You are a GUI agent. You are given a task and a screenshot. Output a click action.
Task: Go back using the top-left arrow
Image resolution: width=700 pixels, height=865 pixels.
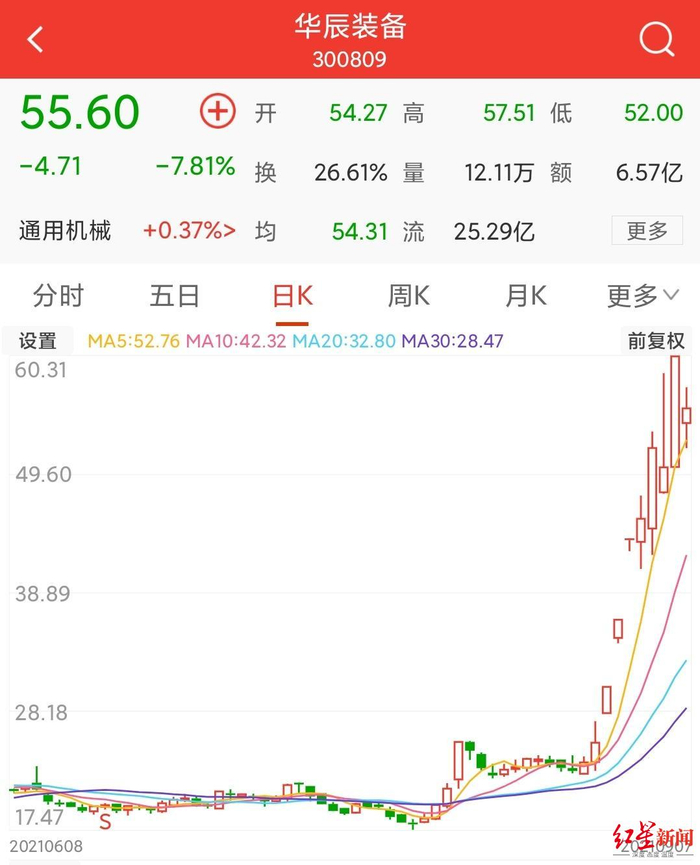(x=35, y=40)
